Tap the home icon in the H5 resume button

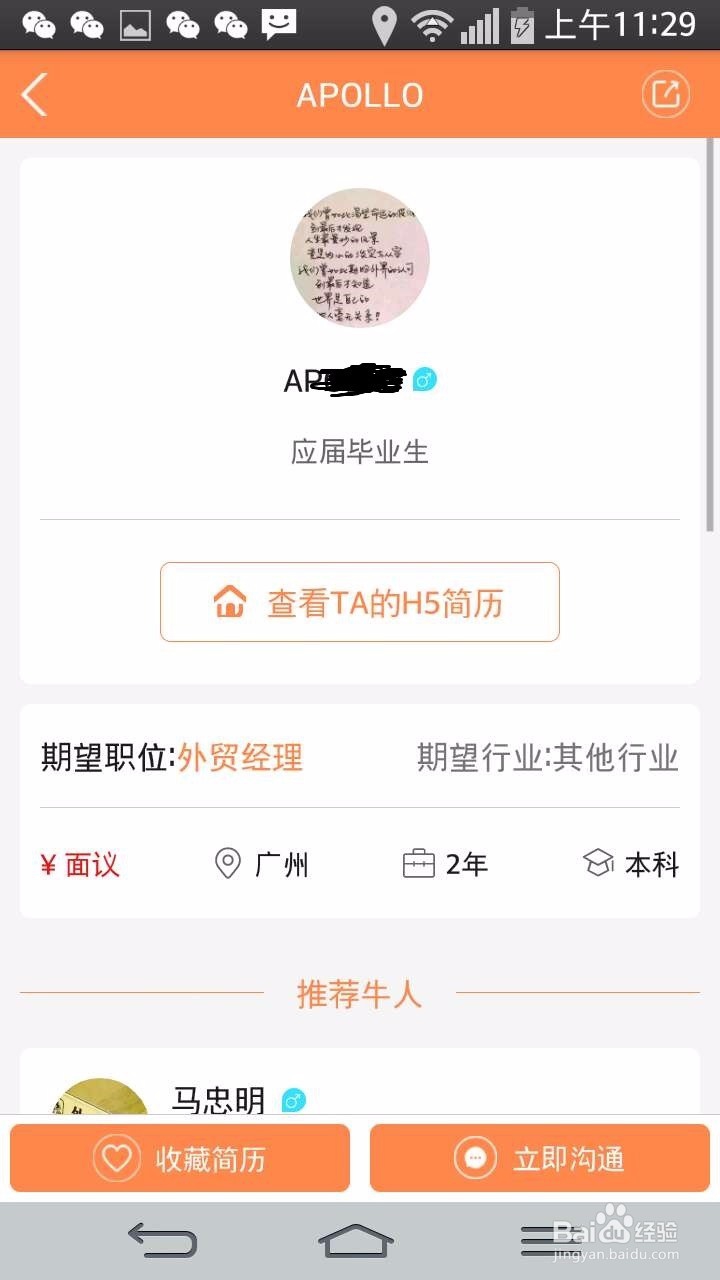(229, 601)
